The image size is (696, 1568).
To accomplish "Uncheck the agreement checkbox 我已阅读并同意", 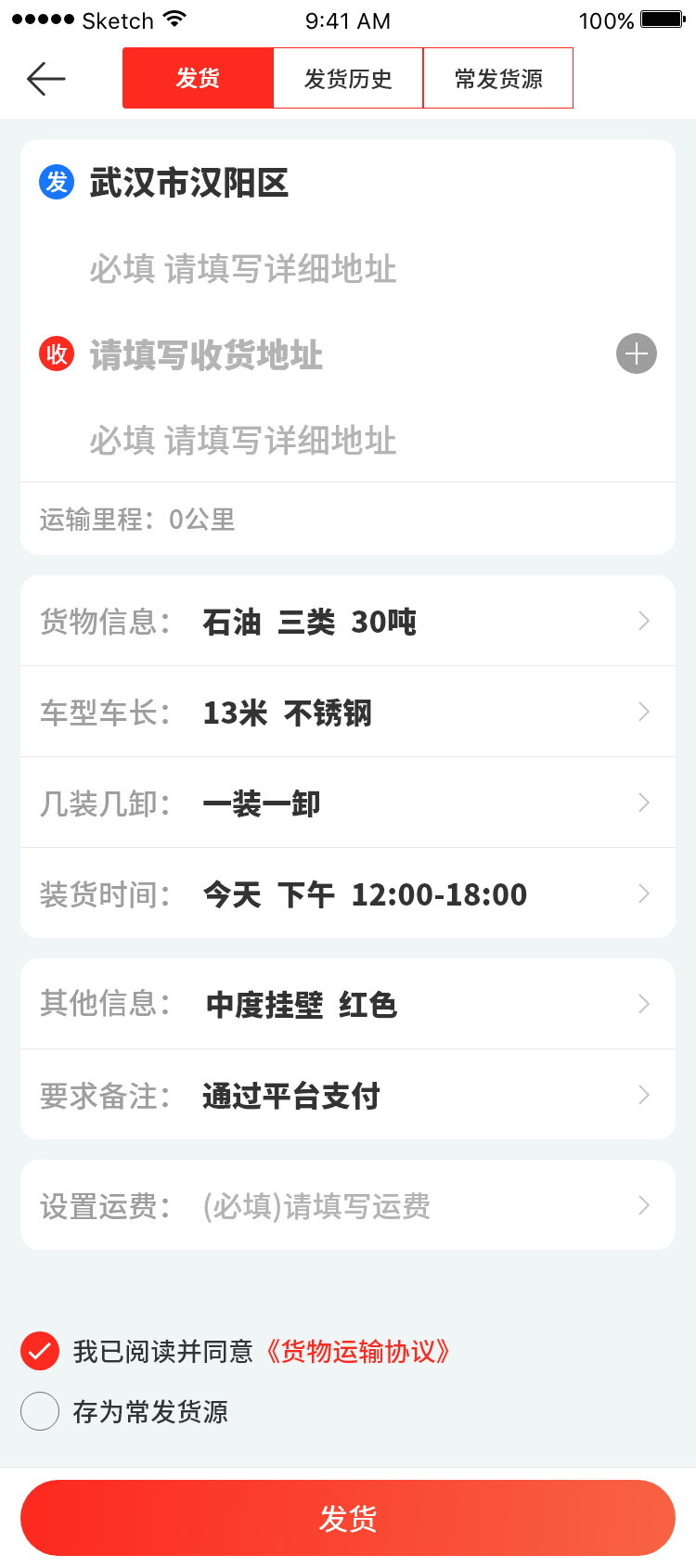I will (40, 1352).
